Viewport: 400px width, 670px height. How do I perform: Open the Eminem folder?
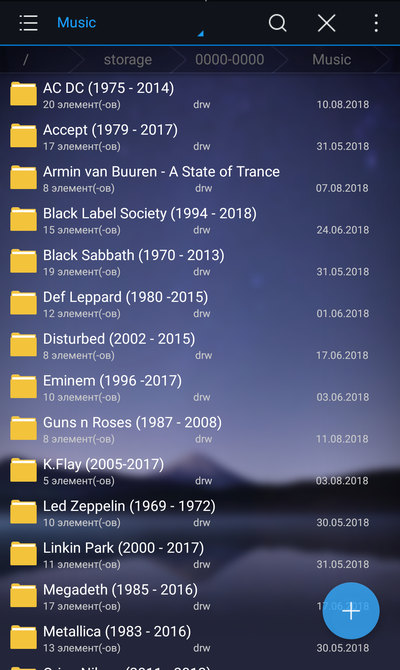(200, 388)
